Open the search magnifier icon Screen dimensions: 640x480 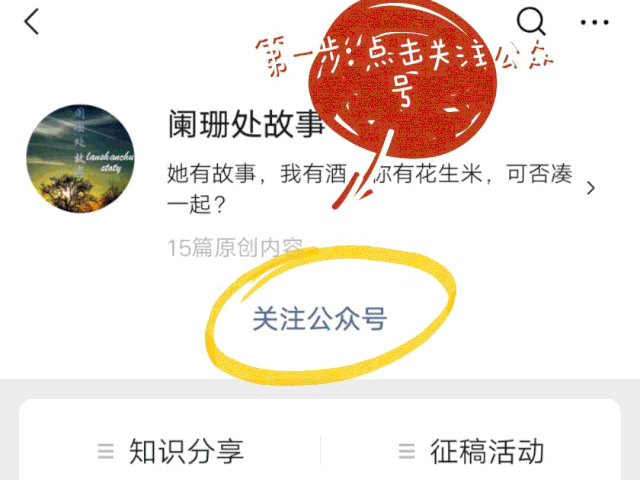click(532, 20)
